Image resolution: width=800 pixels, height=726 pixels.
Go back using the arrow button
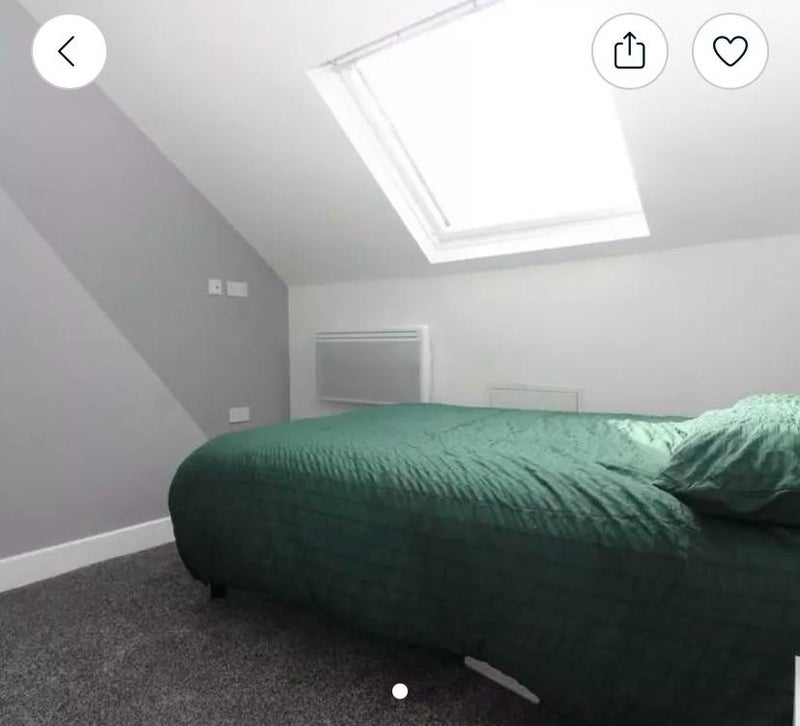(x=68, y=51)
